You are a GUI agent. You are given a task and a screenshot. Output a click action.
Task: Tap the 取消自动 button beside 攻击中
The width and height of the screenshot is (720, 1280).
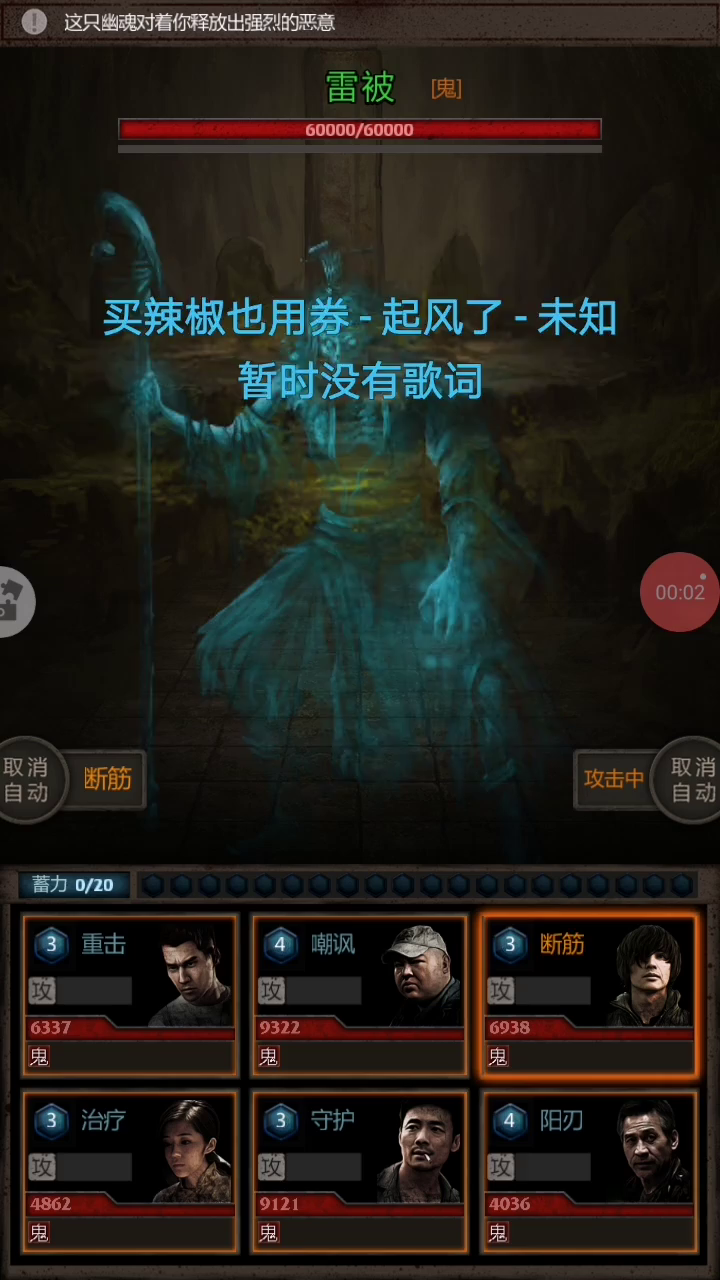point(692,780)
